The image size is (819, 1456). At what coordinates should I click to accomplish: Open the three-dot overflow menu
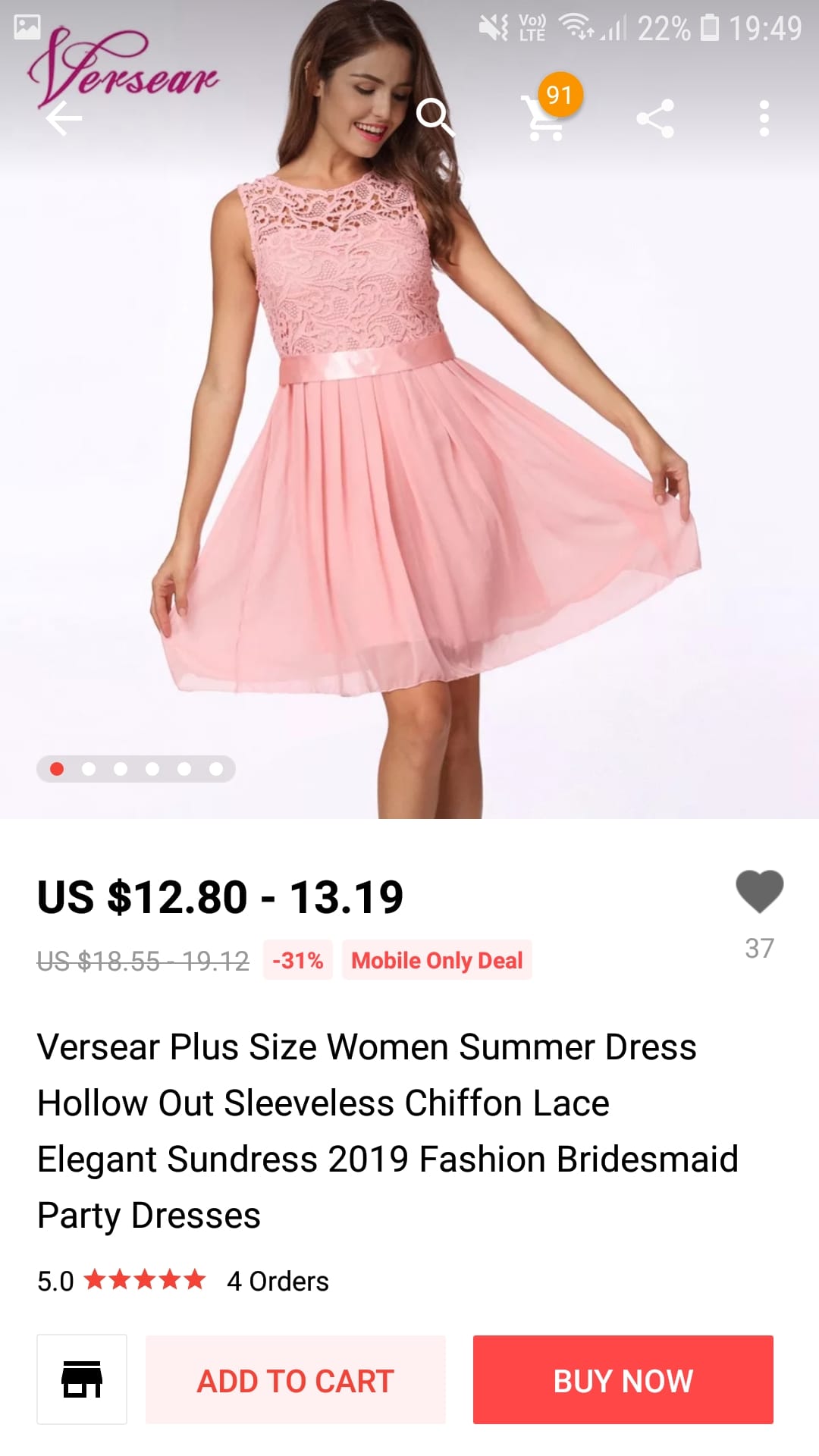tap(764, 118)
